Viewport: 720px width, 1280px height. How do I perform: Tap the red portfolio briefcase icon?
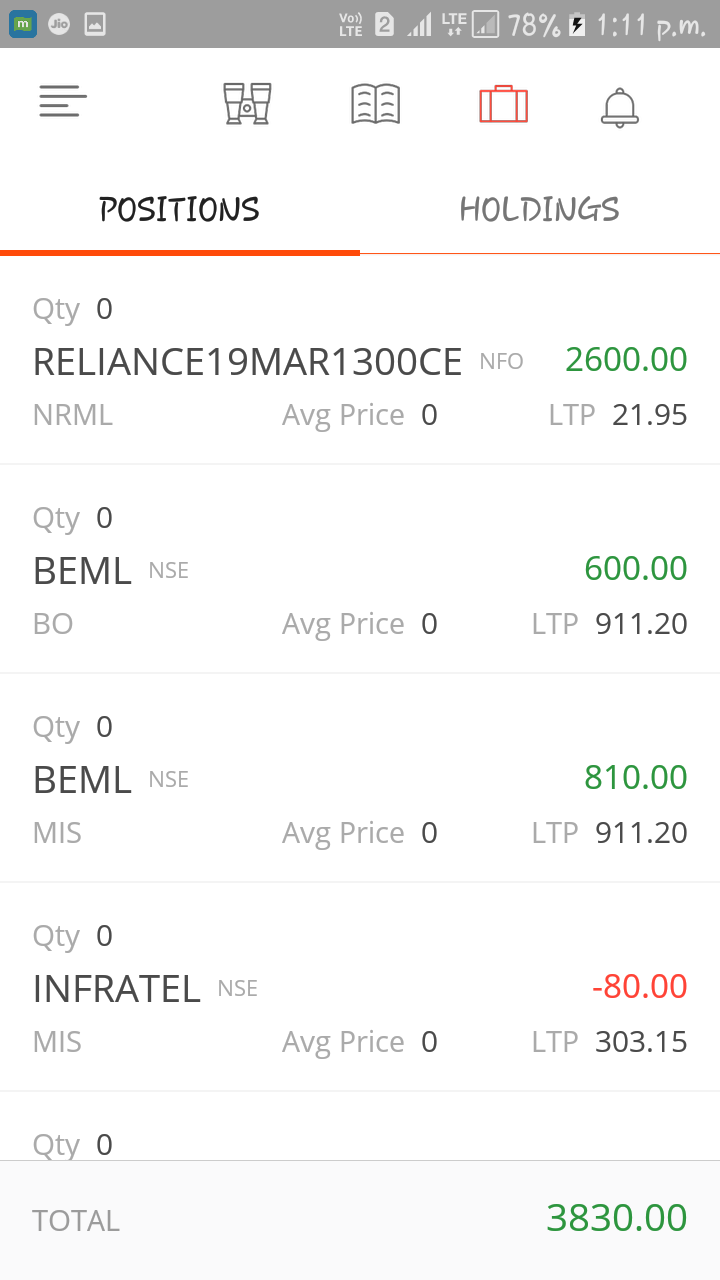pyautogui.click(x=504, y=104)
